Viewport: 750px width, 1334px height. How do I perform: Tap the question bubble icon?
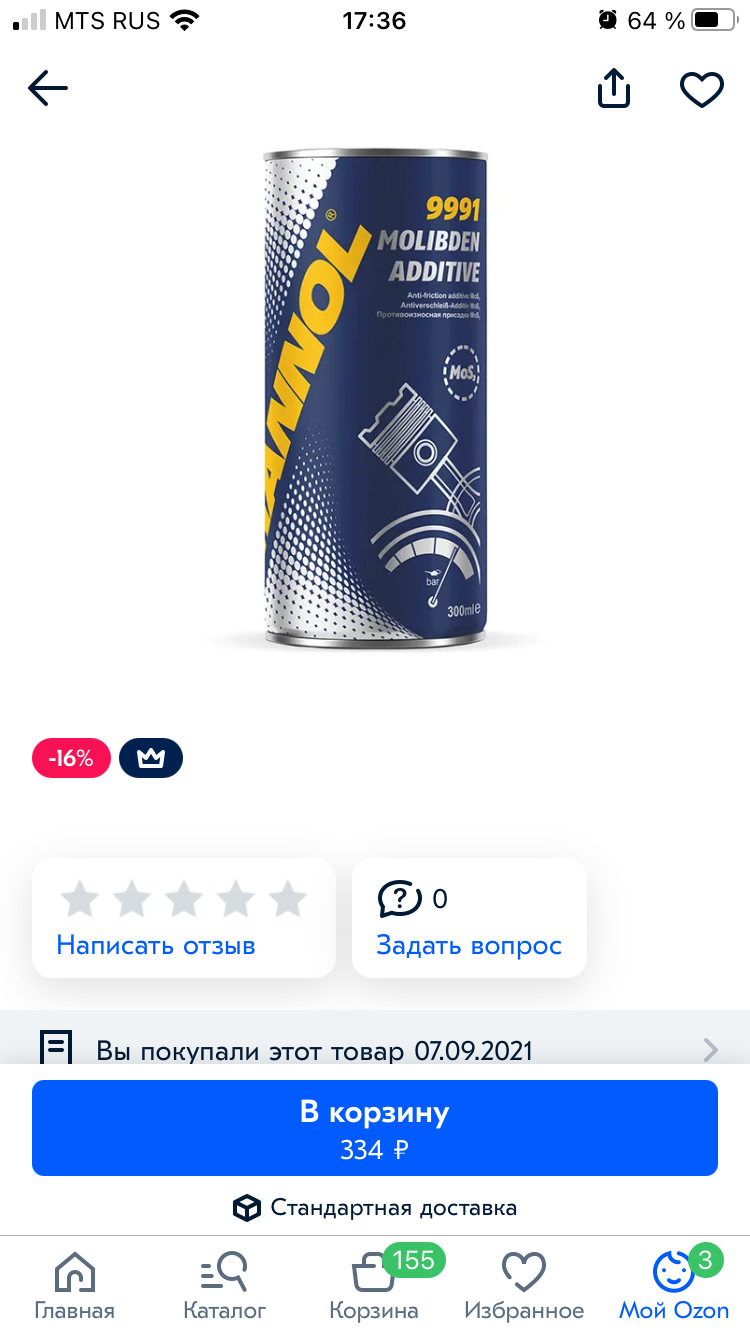[x=400, y=898]
